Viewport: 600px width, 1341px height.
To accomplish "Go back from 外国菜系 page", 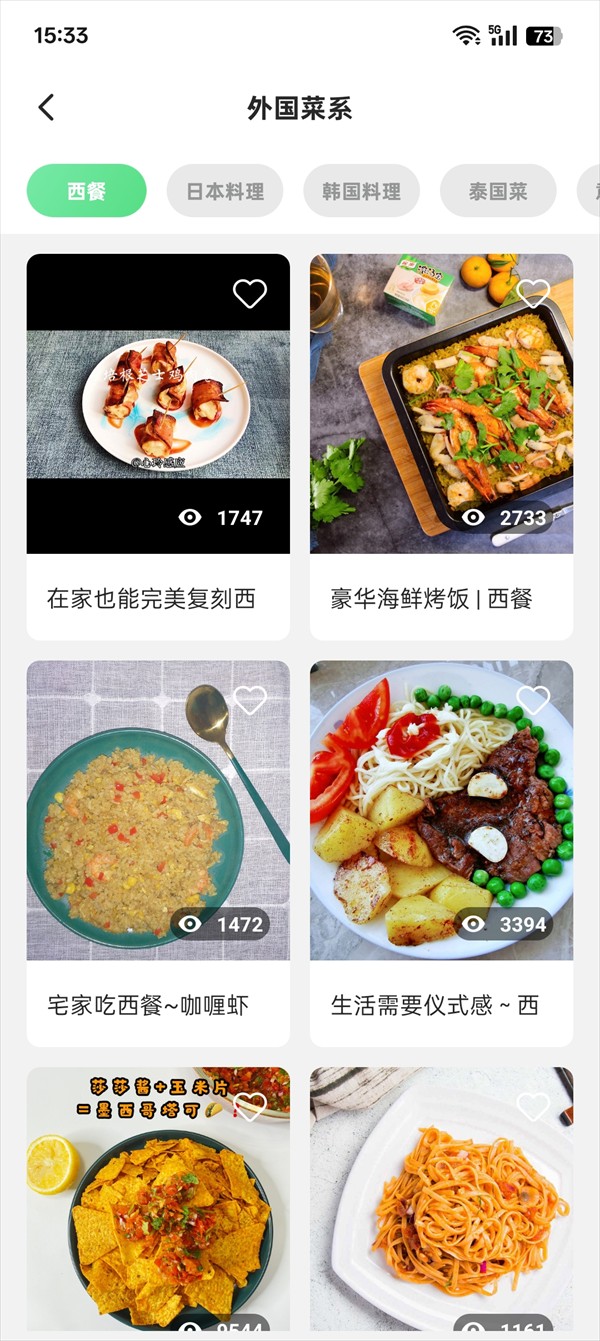I will [46, 108].
